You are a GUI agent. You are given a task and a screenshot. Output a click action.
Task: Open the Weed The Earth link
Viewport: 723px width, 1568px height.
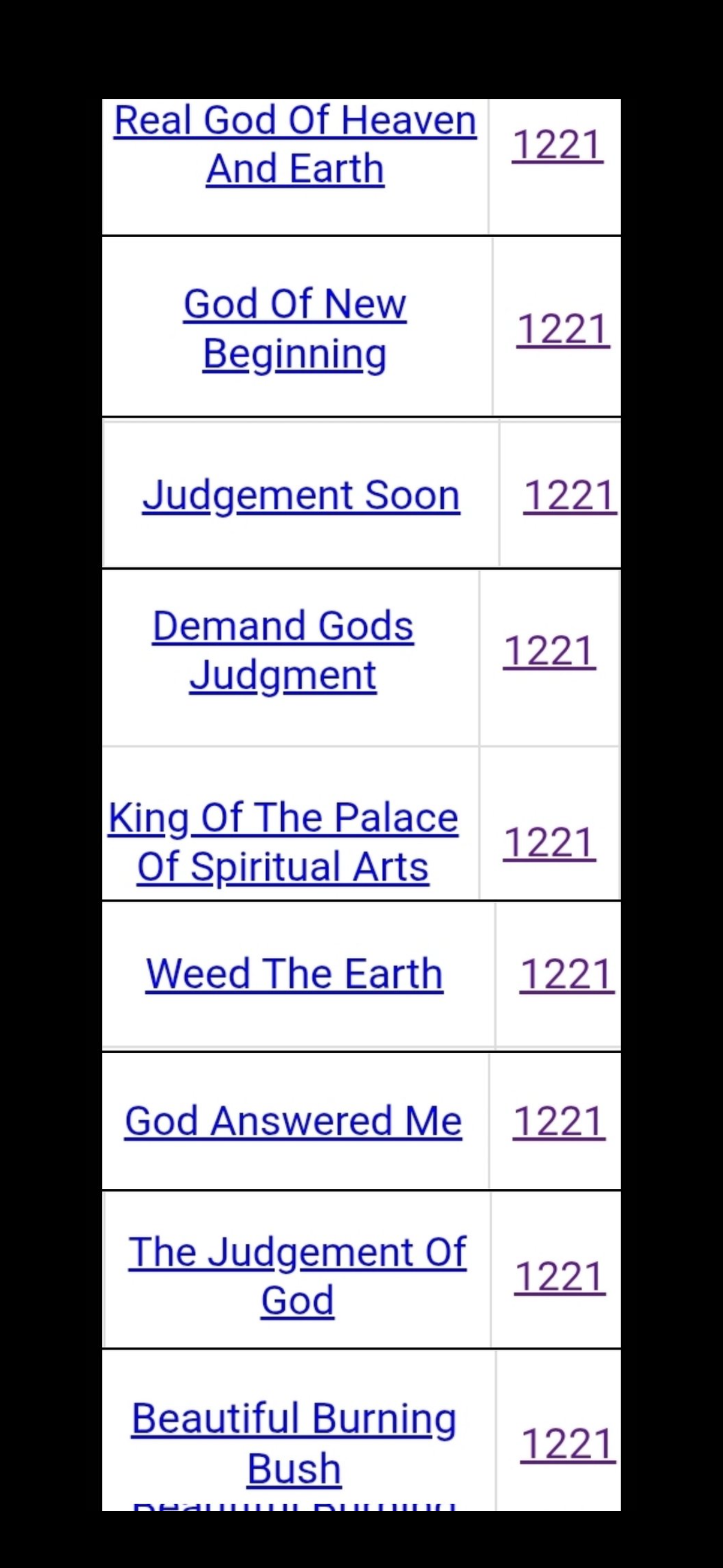pos(295,974)
